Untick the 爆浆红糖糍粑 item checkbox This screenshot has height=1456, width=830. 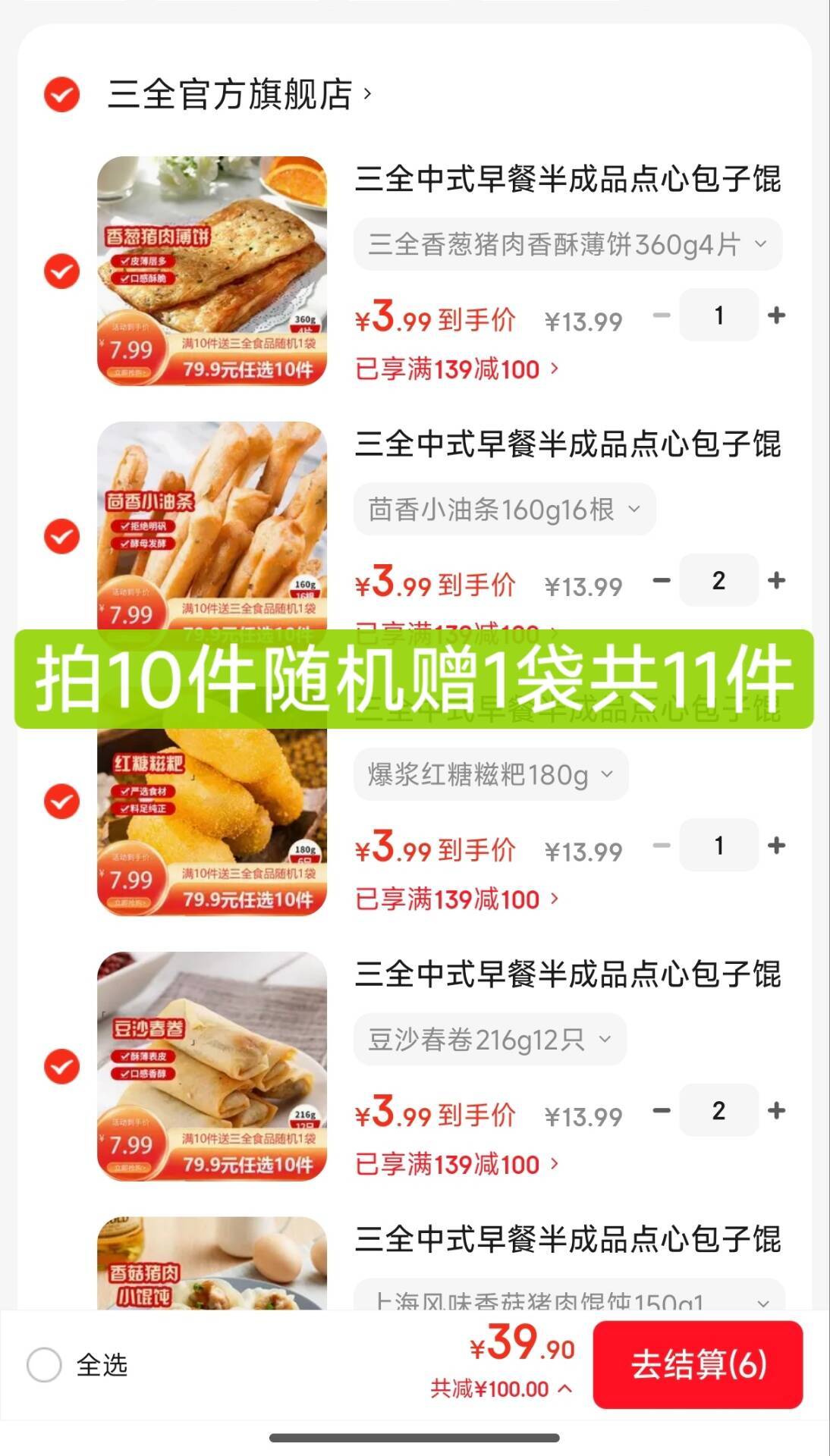click(61, 802)
